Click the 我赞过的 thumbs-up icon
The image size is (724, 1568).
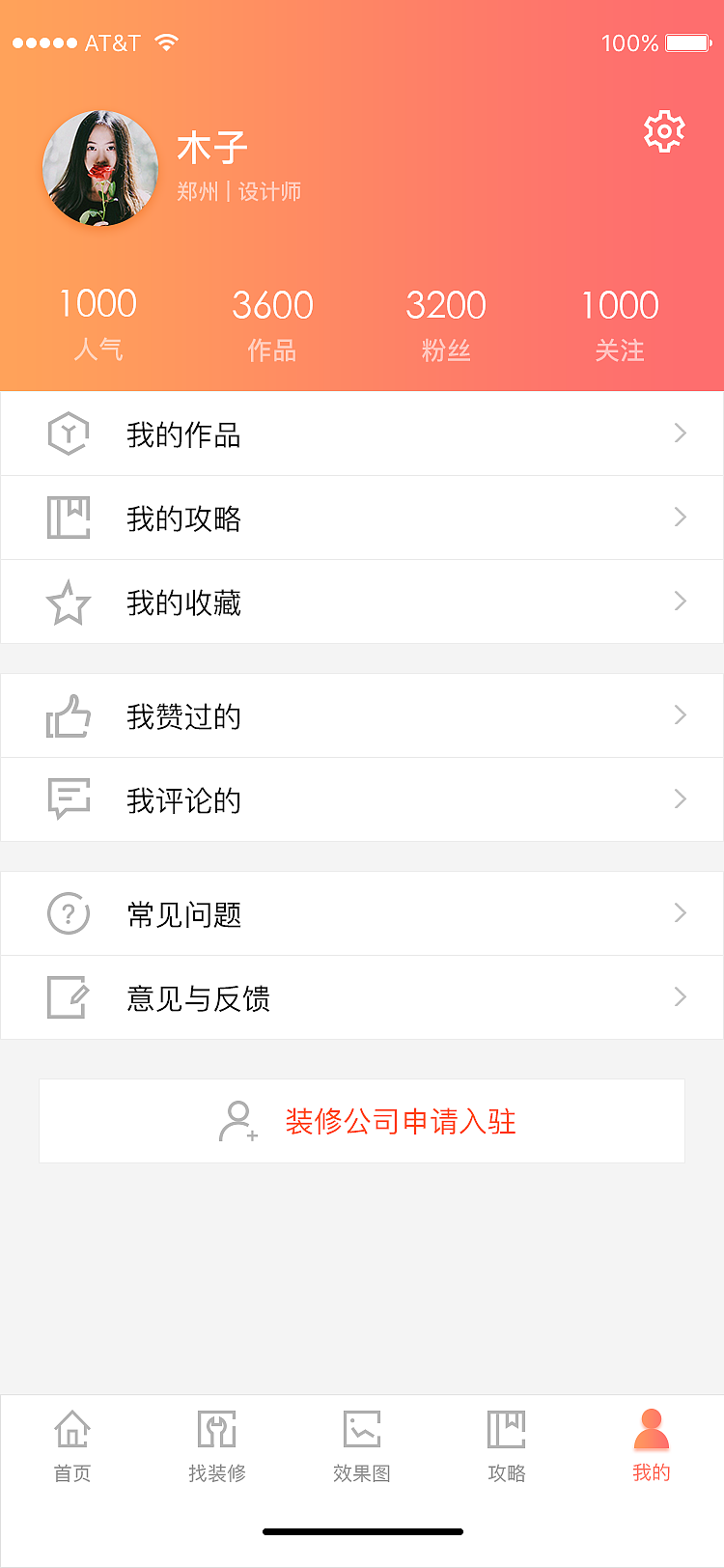click(x=68, y=715)
